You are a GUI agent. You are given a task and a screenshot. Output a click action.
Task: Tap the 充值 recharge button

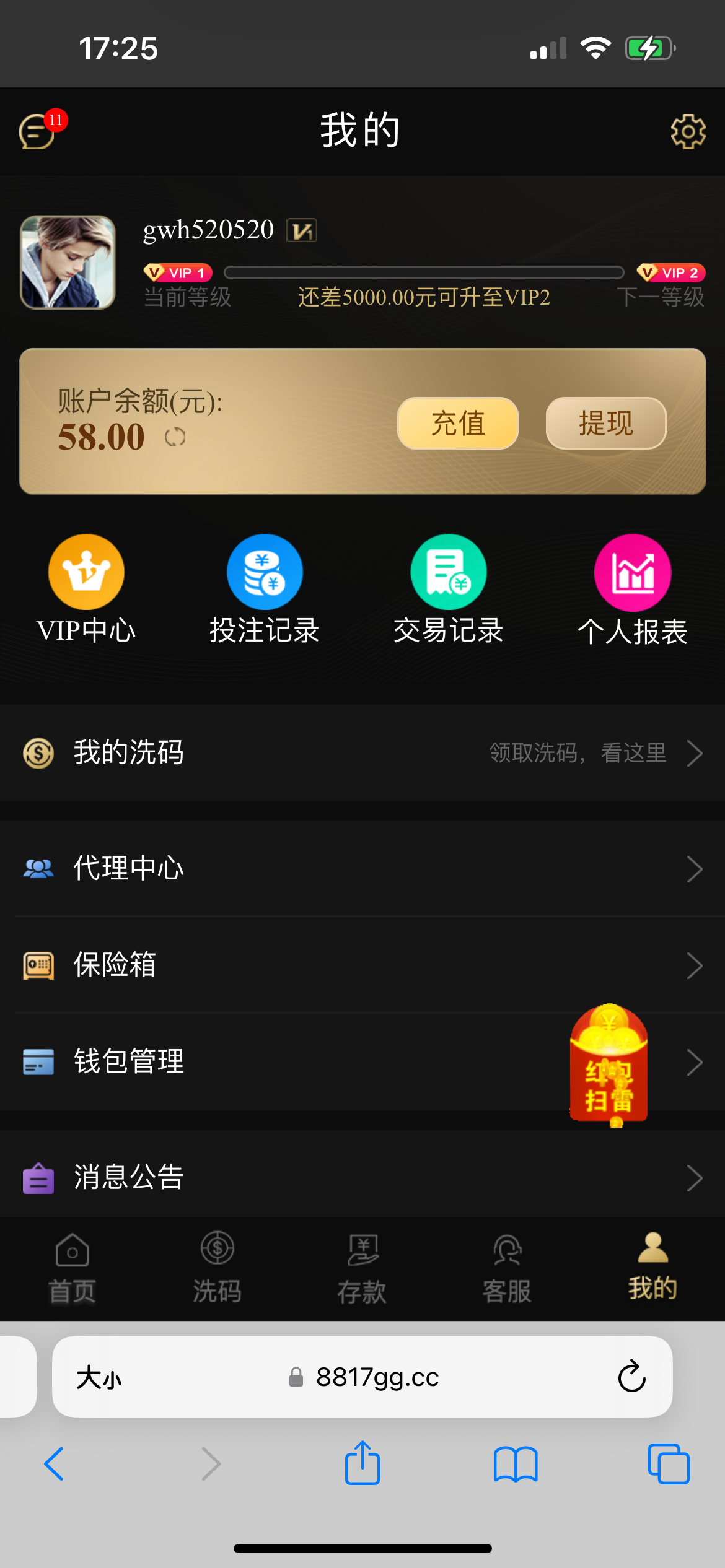pos(457,424)
